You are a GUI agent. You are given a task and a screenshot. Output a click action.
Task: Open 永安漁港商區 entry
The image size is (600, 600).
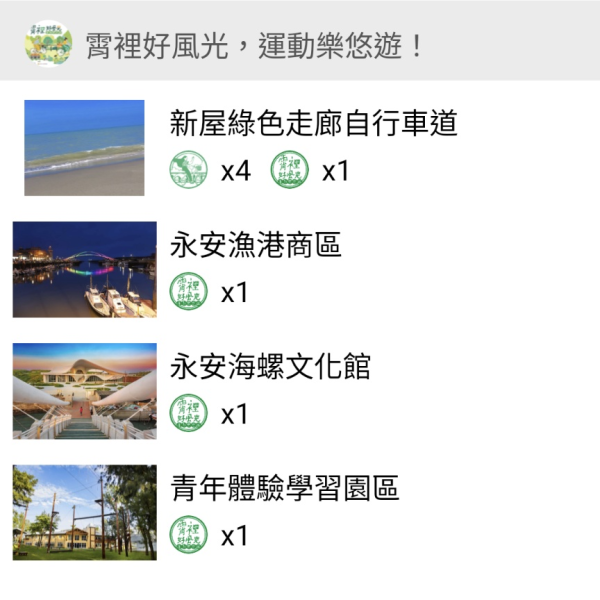[x=256, y=246]
